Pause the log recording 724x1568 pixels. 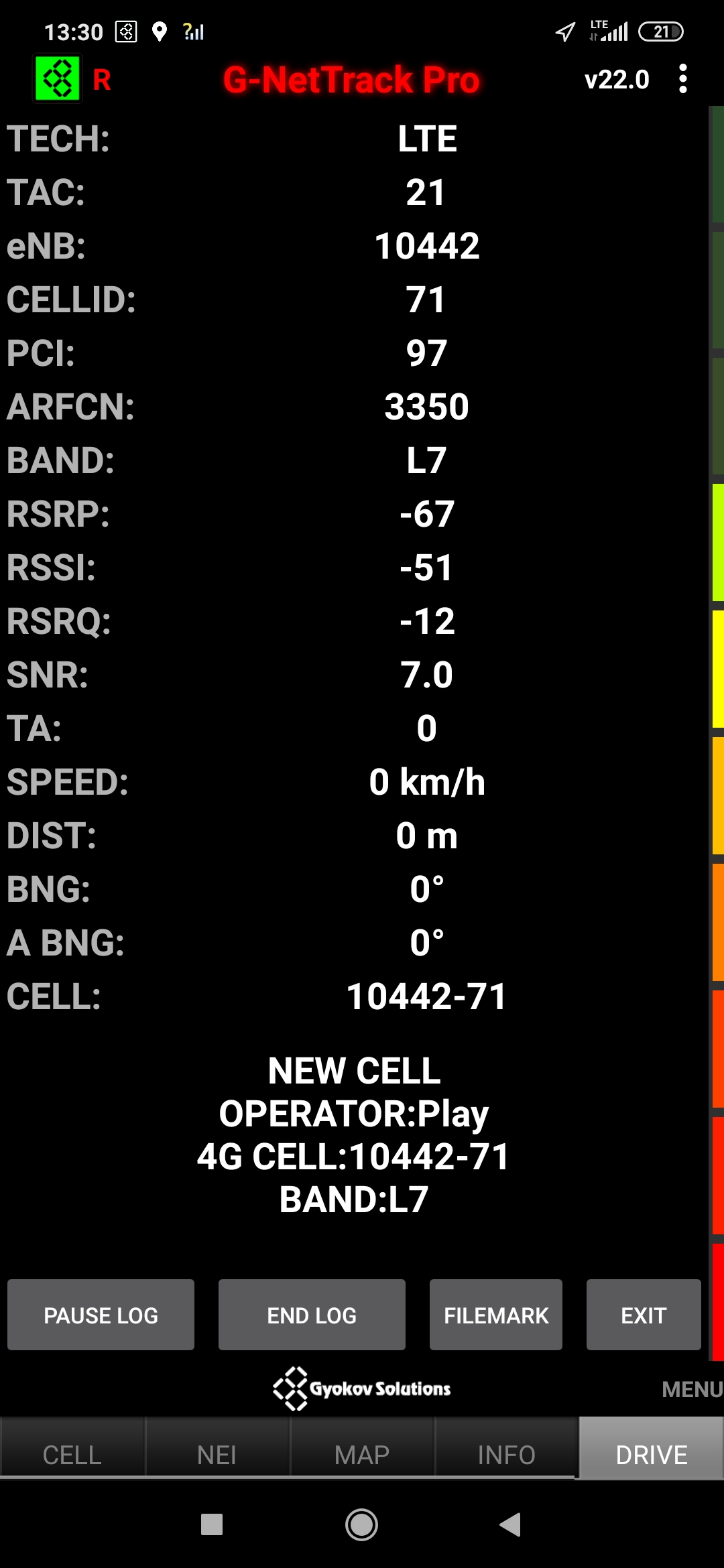(101, 1315)
